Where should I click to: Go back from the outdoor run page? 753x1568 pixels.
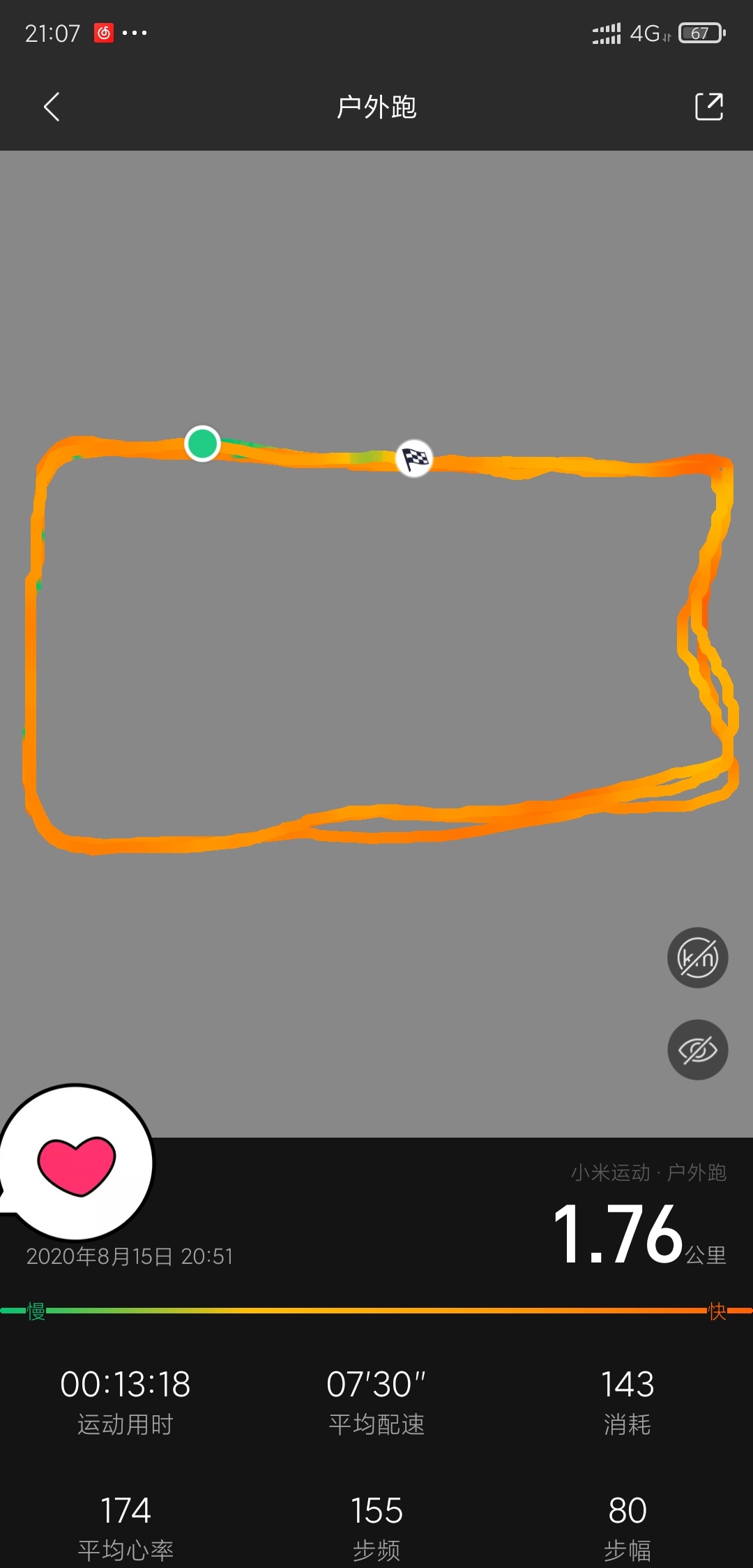(x=52, y=107)
